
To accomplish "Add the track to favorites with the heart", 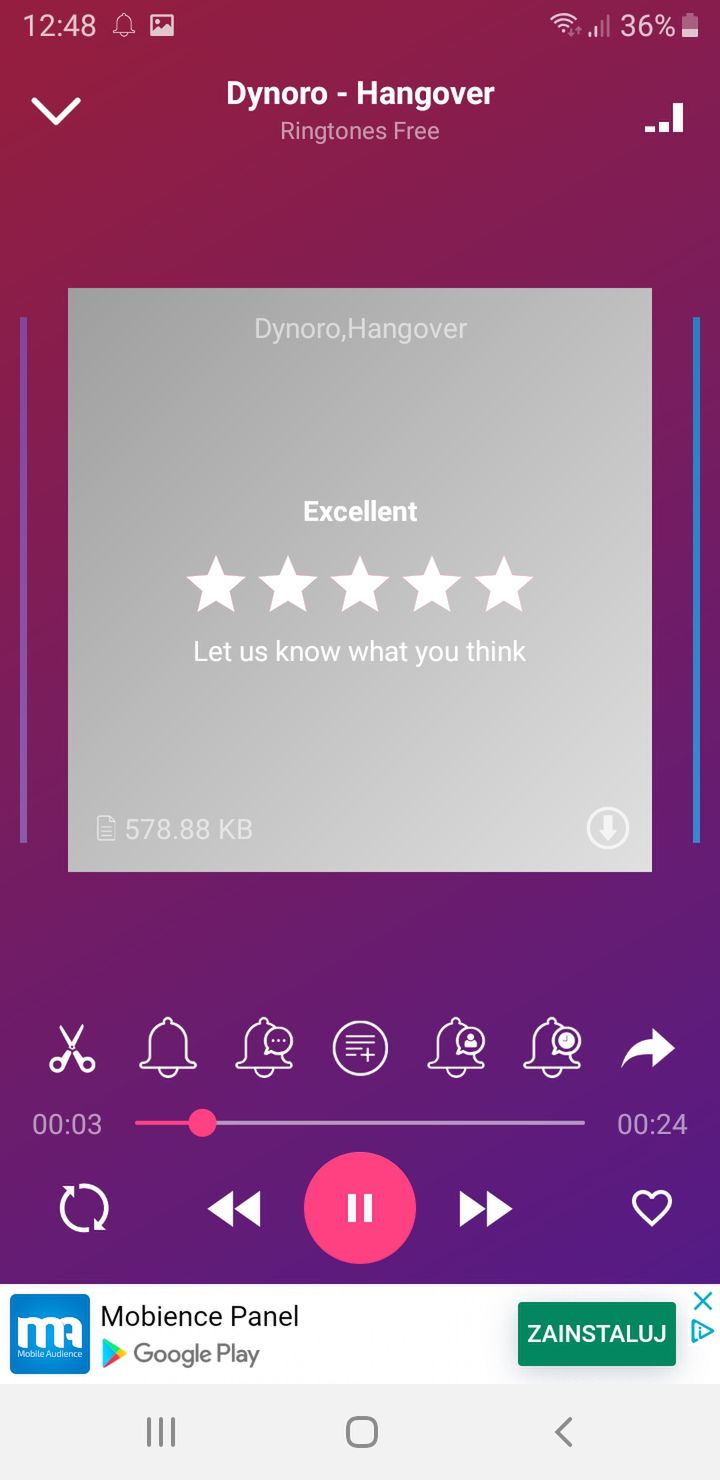I will click(x=652, y=1209).
